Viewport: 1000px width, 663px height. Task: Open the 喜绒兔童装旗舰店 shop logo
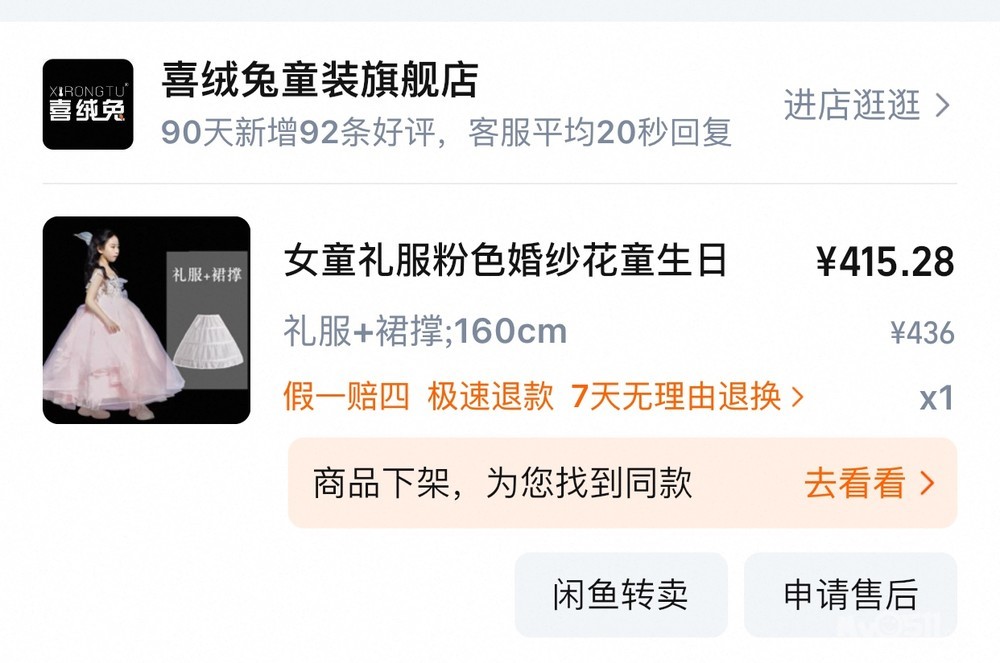(x=88, y=105)
